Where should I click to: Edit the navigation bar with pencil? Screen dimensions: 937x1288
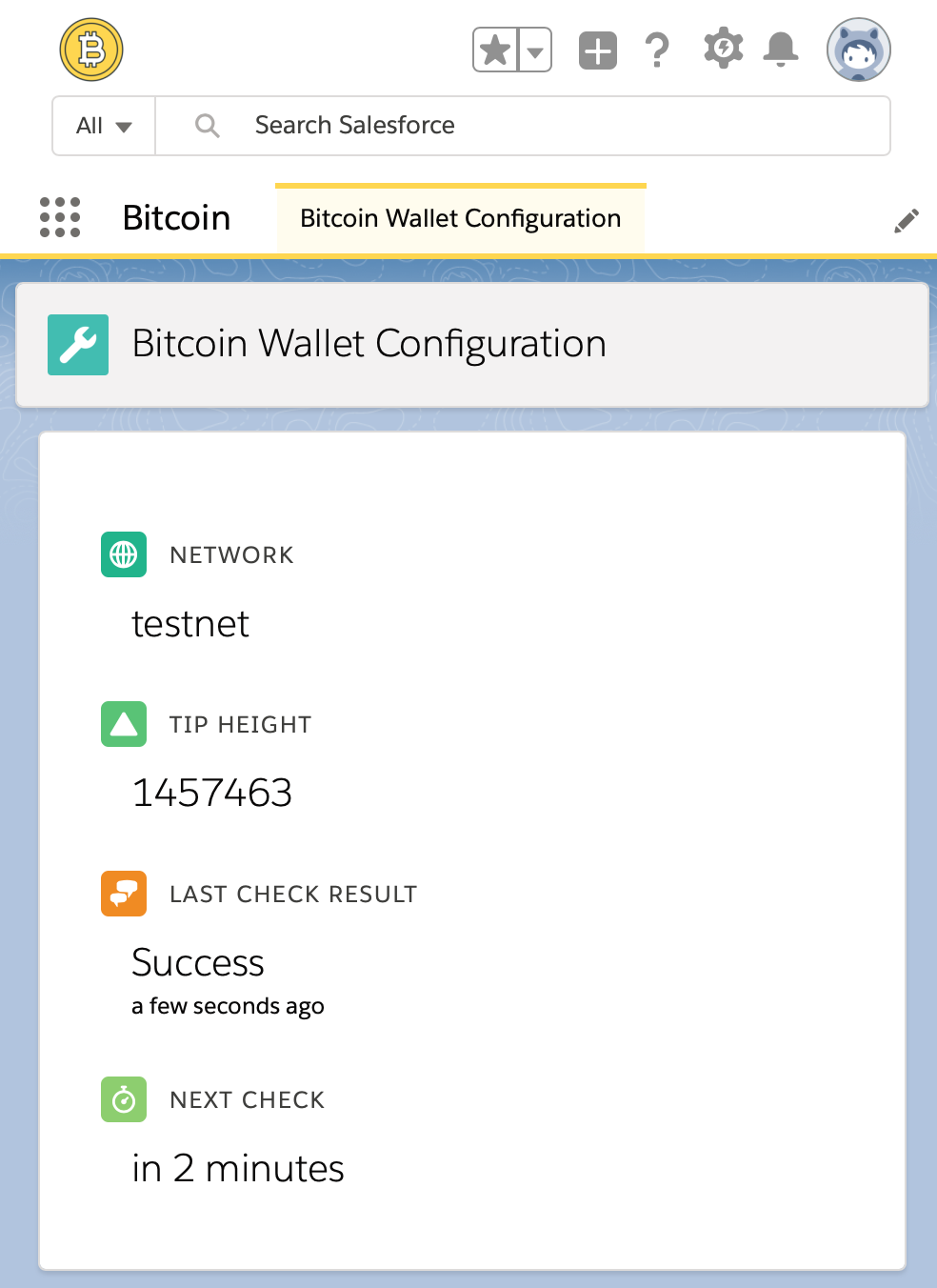(907, 221)
